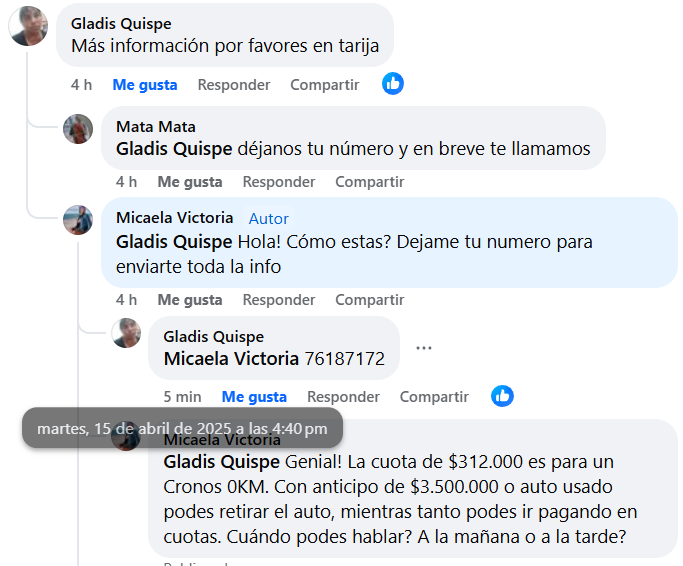Share Micaela Victoria's "Hola!" comment
Image resolution: width=683 pixels, height=566 pixels.
(x=369, y=300)
